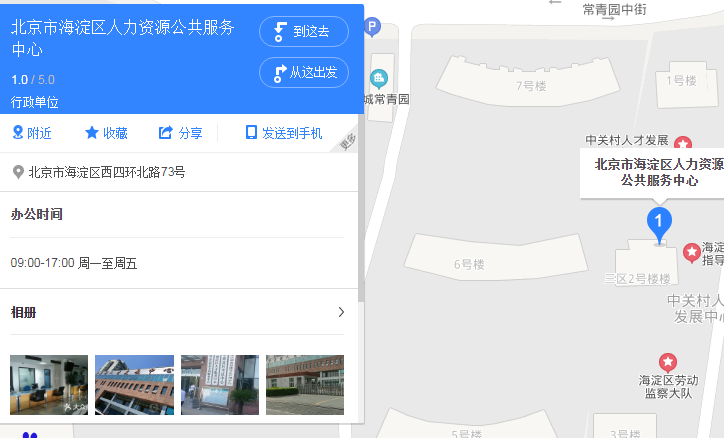Screen dimensions: 724x438
Task: Tap the 到这去 directions button
Action: click(303, 32)
